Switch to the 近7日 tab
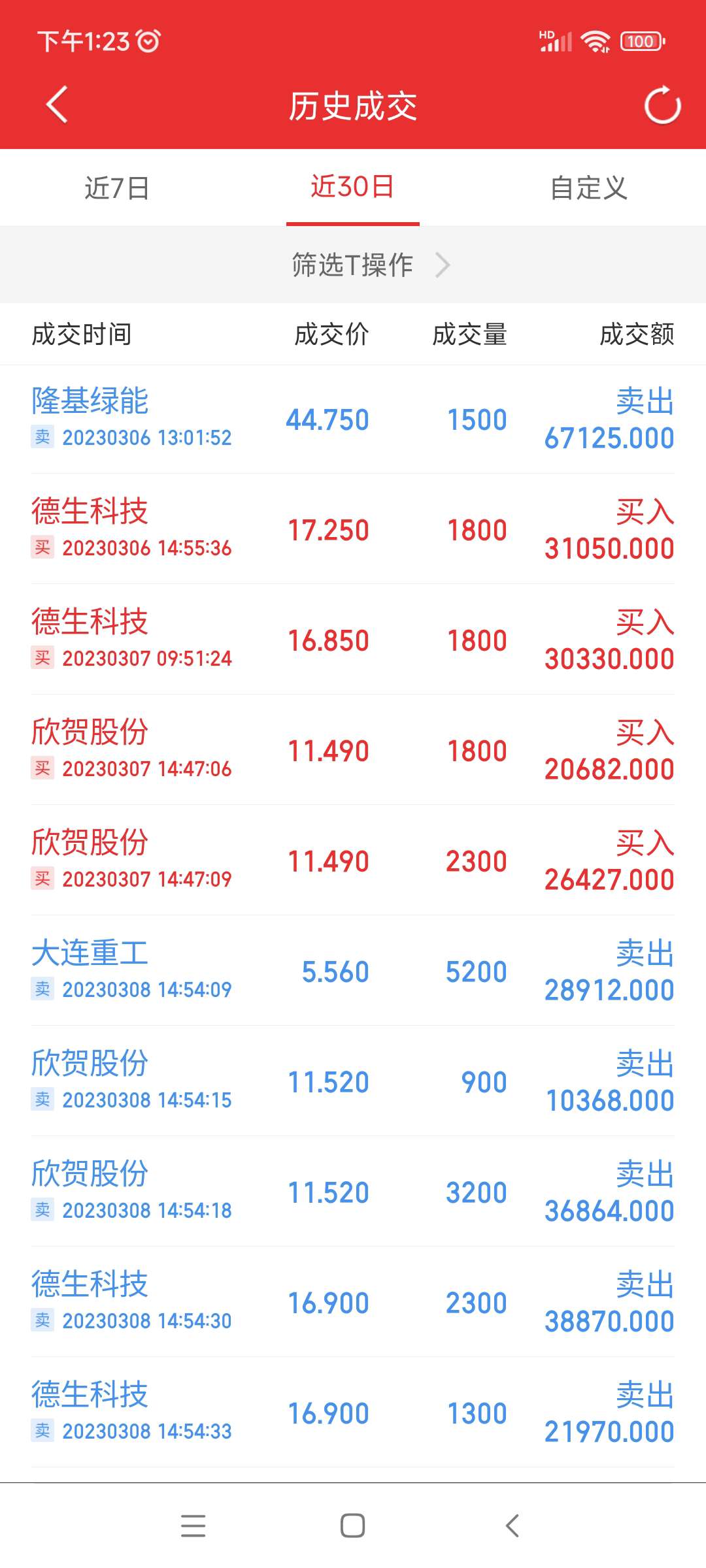The image size is (706, 1568). point(117,188)
